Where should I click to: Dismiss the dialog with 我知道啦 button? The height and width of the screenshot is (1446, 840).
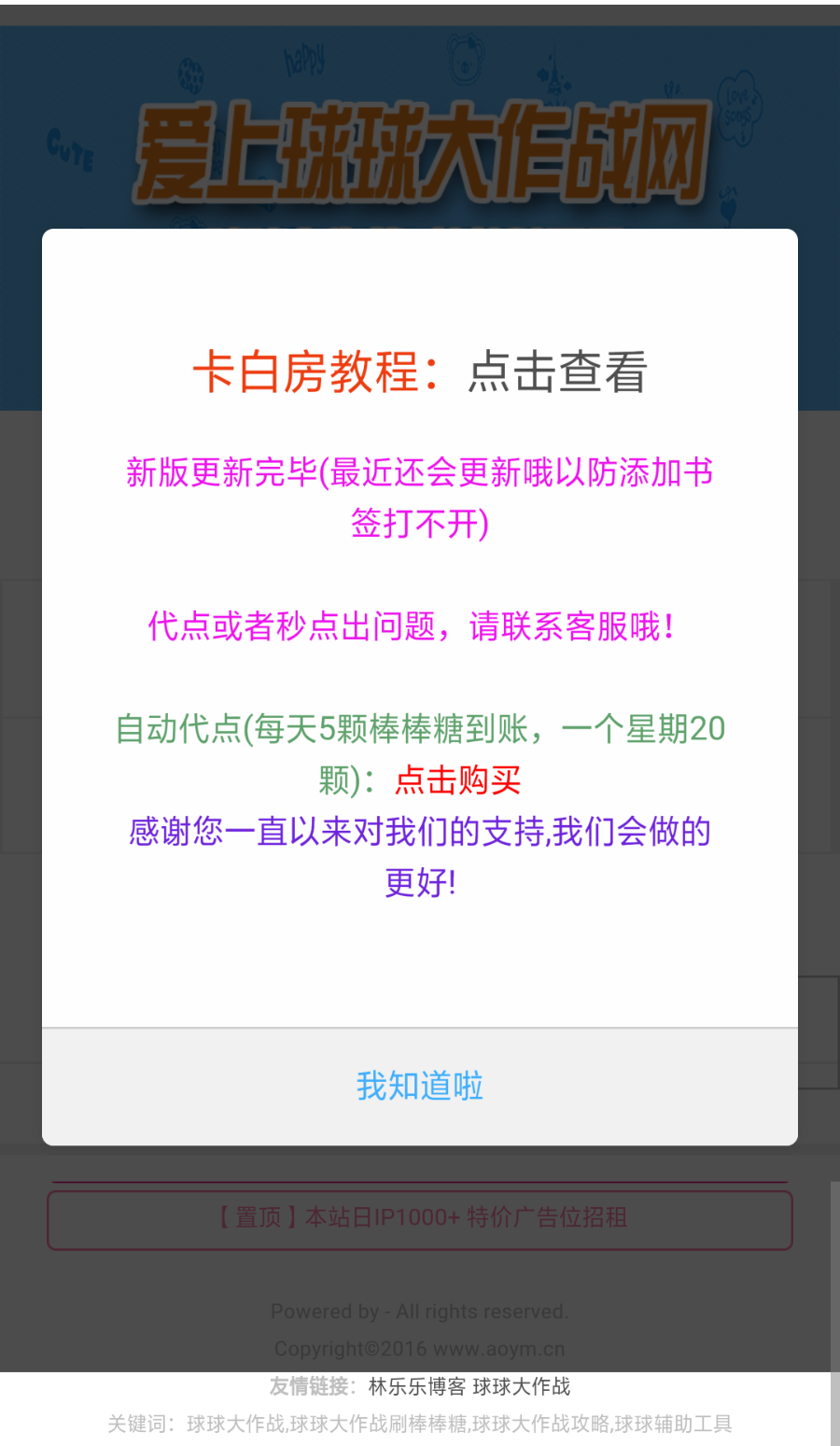click(419, 1086)
